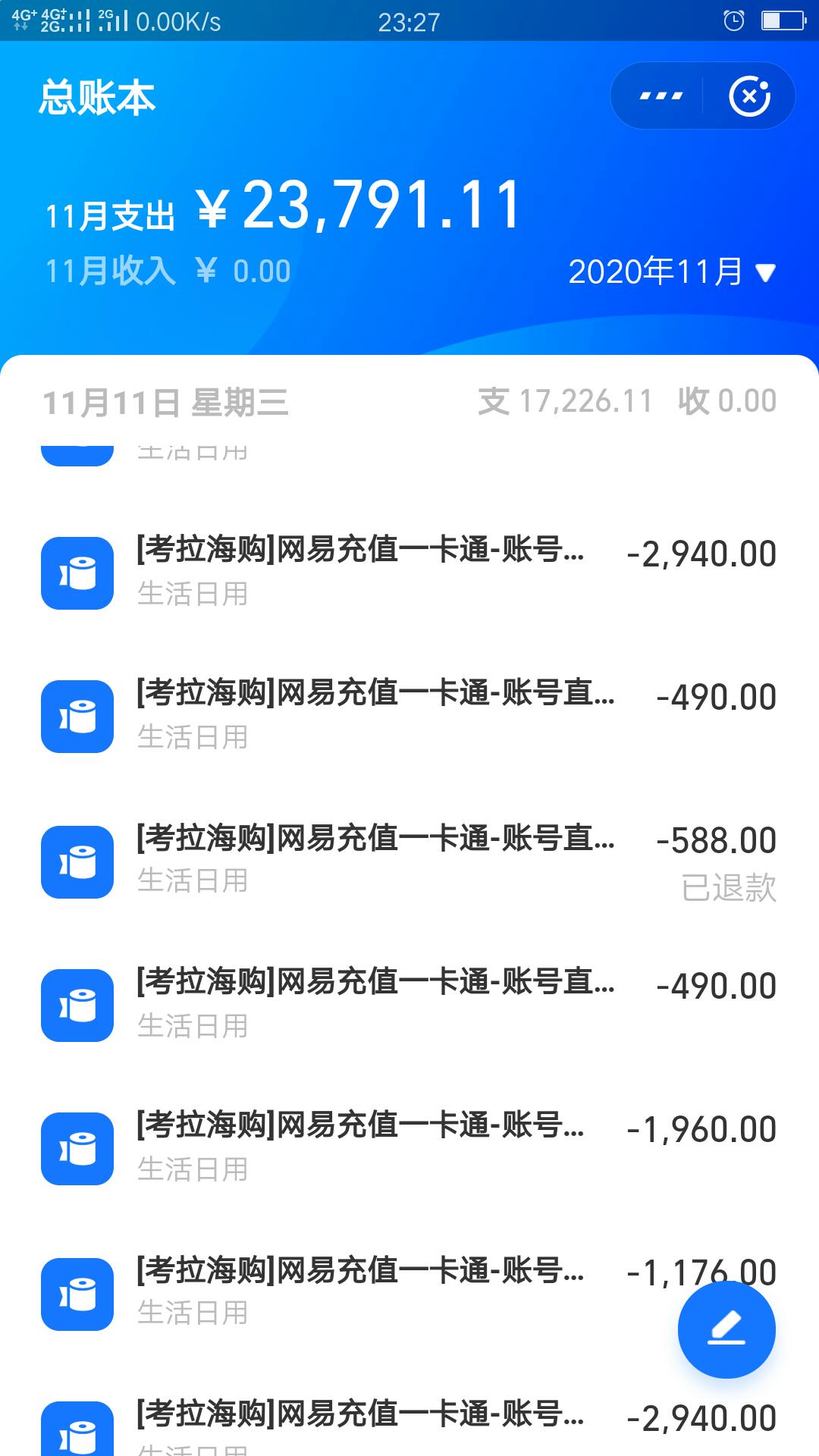Image resolution: width=819 pixels, height=1456 pixels.
Task: Tap the blue edit floating button
Action: [726, 1329]
